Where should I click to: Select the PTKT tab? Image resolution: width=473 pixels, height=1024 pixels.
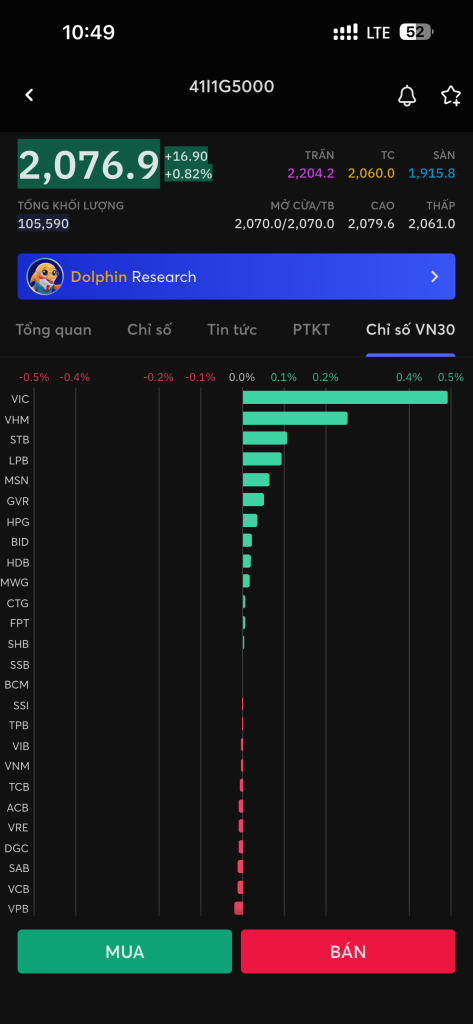[x=312, y=330]
